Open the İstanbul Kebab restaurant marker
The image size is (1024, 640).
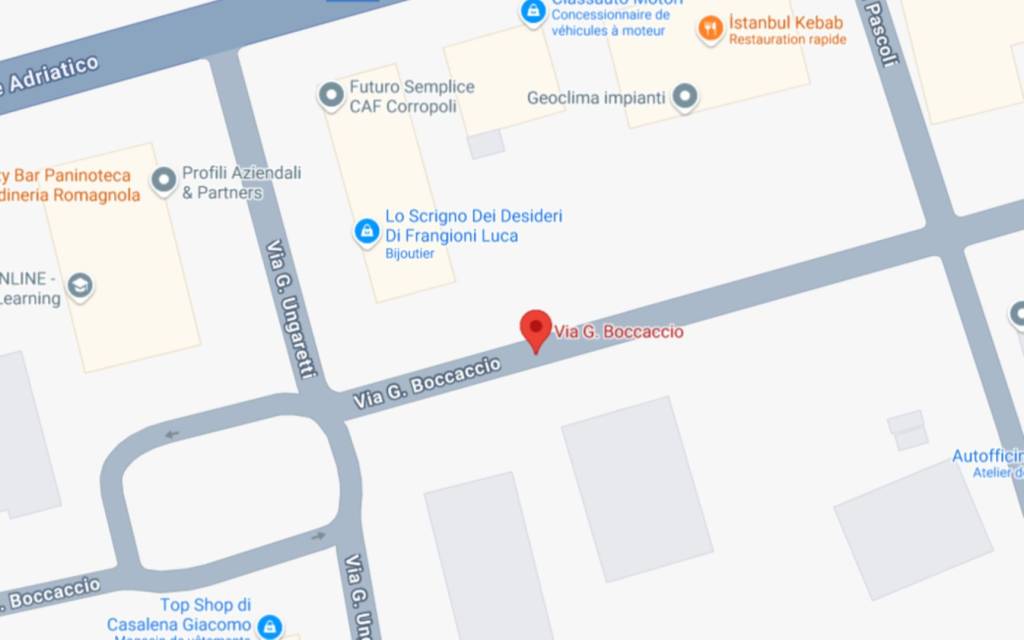[711, 29]
